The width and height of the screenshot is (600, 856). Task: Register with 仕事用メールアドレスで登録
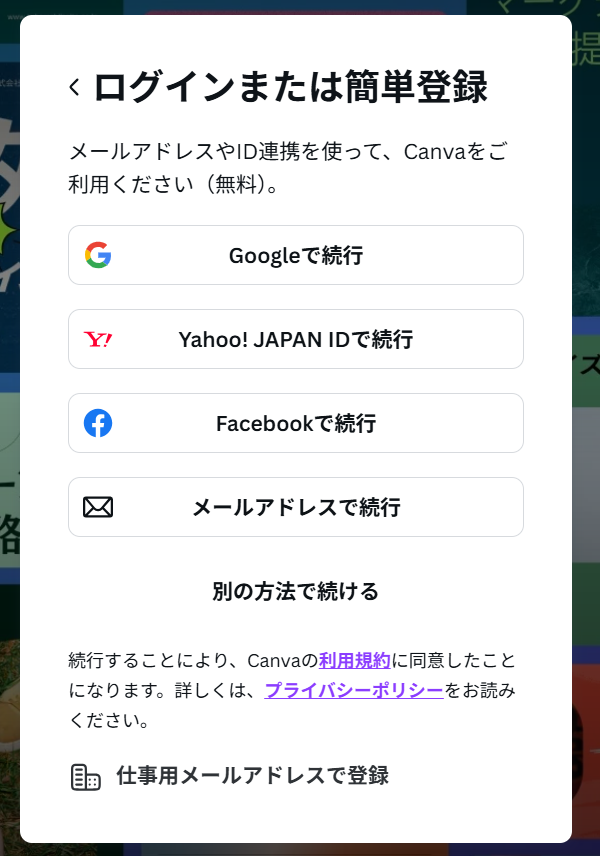[252, 775]
